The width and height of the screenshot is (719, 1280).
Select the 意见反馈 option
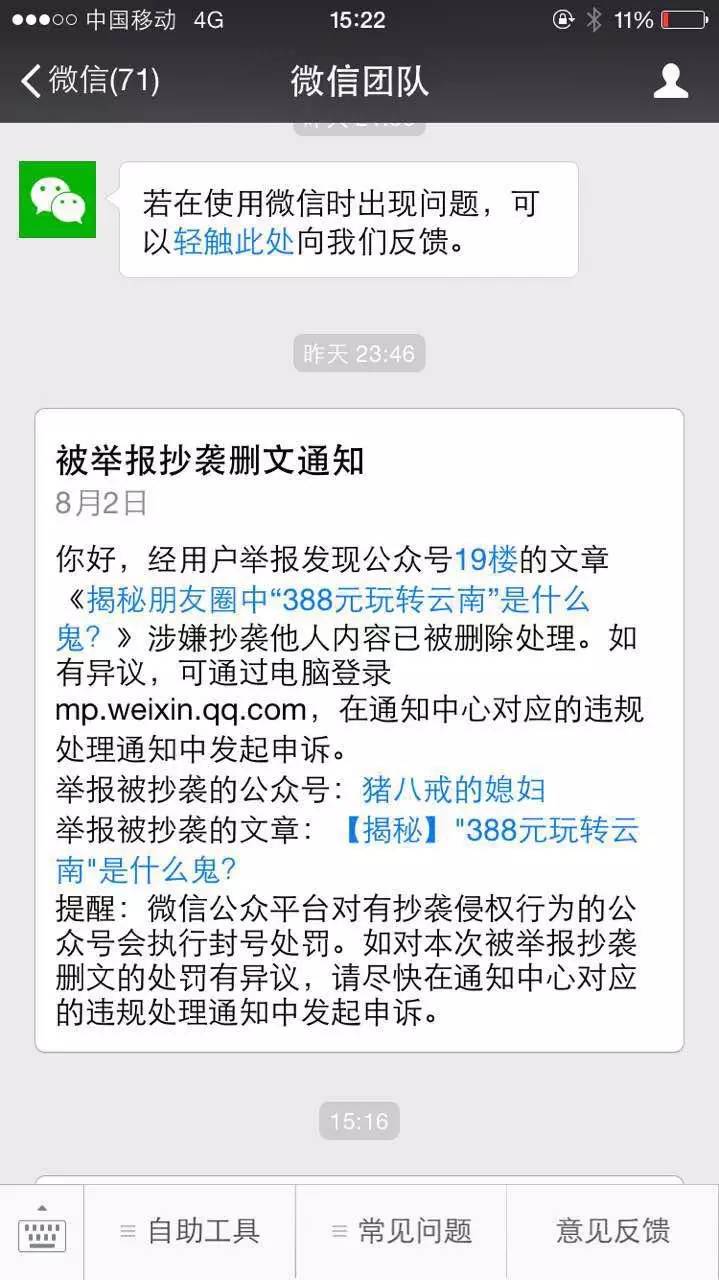(613, 1231)
